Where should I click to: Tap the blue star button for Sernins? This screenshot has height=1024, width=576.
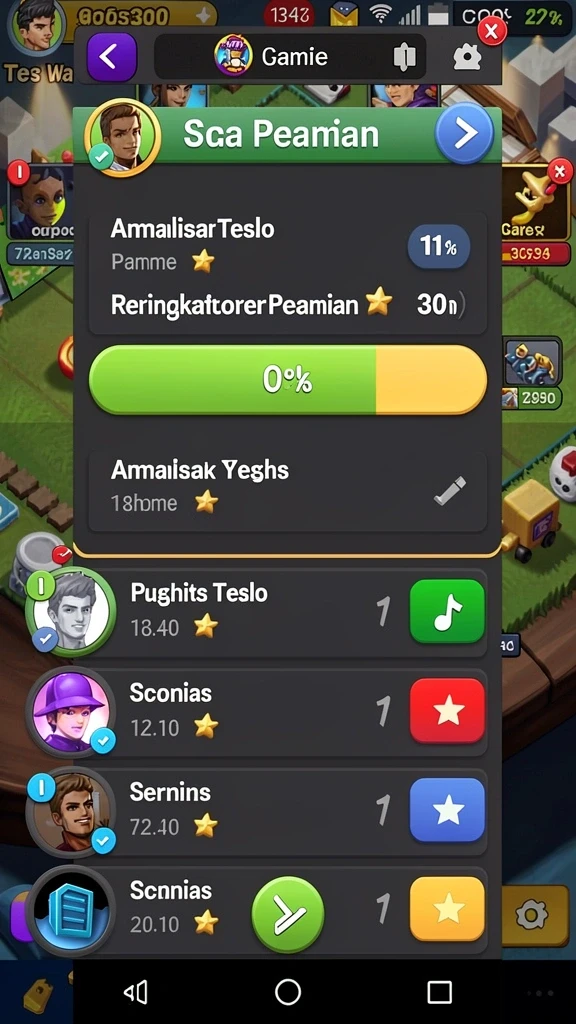(x=447, y=810)
